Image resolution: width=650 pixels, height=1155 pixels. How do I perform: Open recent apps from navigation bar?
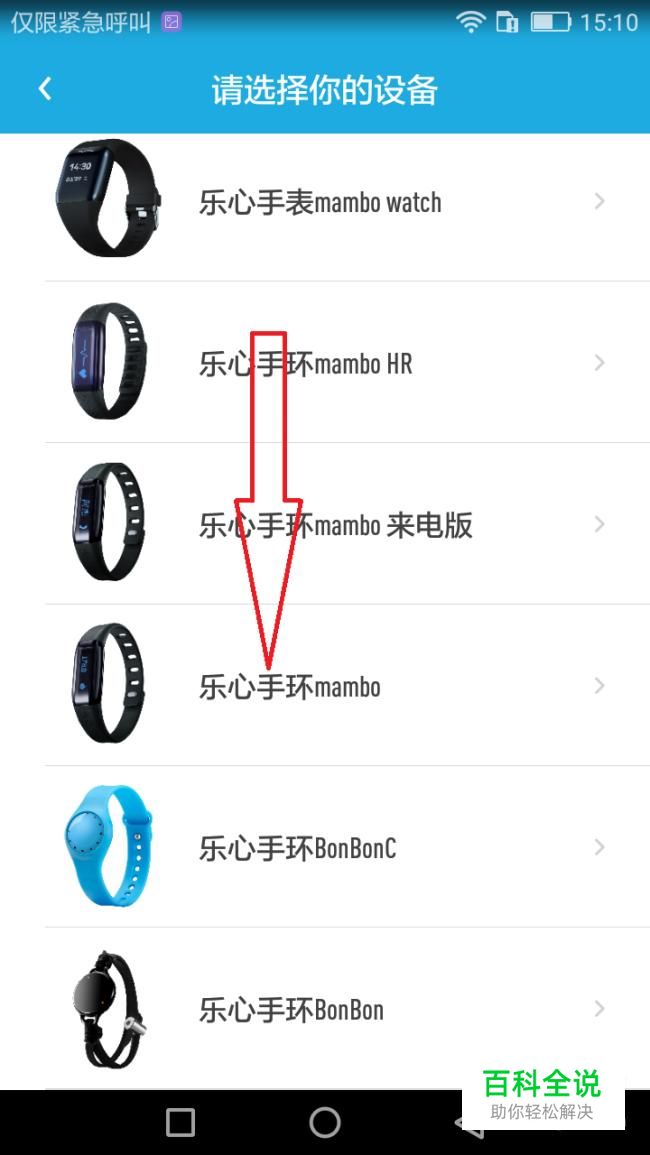(x=180, y=1123)
